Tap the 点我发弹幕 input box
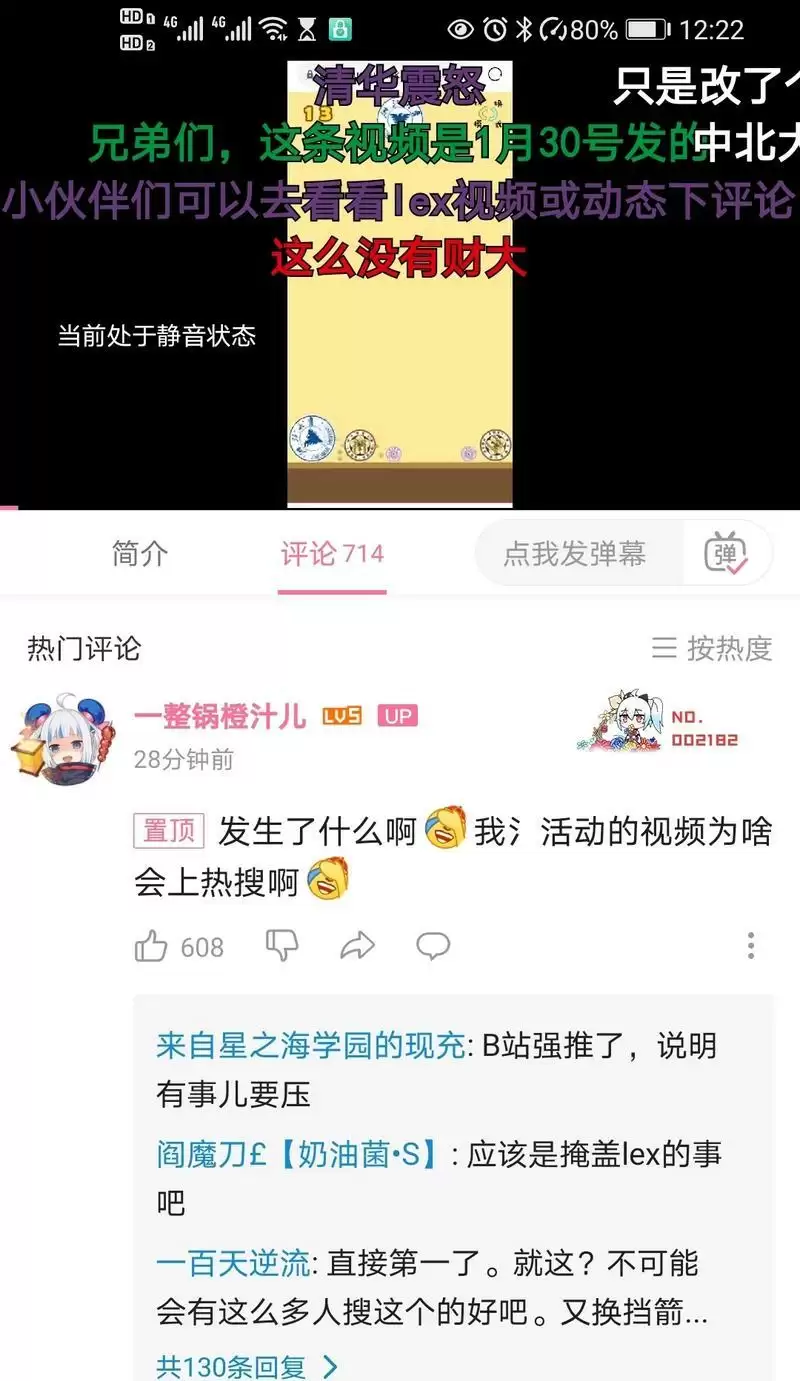 coord(575,554)
